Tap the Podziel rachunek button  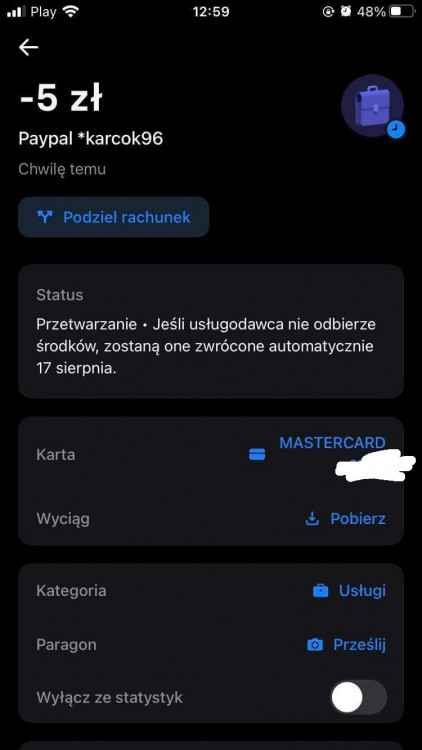pyautogui.click(x=114, y=217)
